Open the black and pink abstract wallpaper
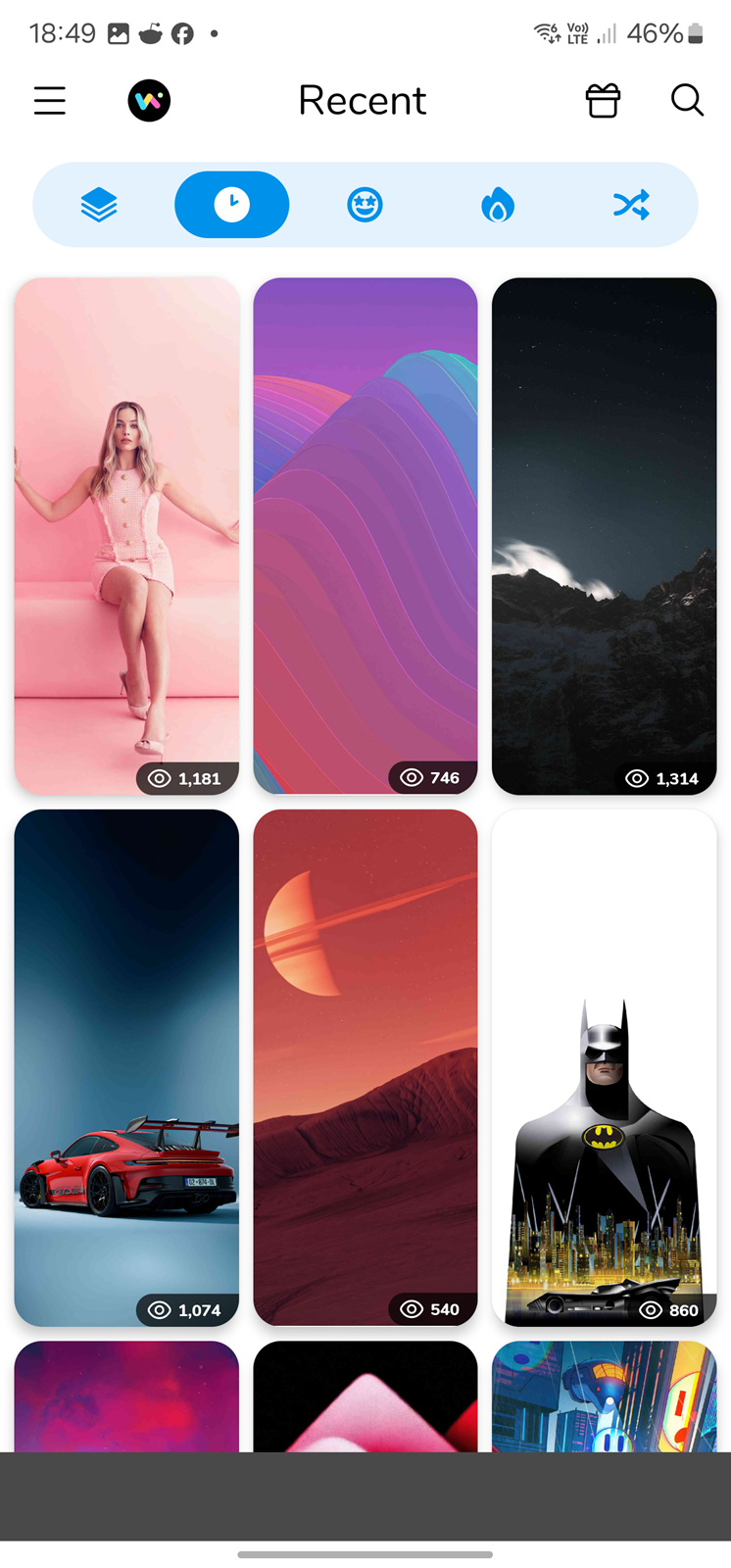Screen dimensions: 731x1568 365,1396
